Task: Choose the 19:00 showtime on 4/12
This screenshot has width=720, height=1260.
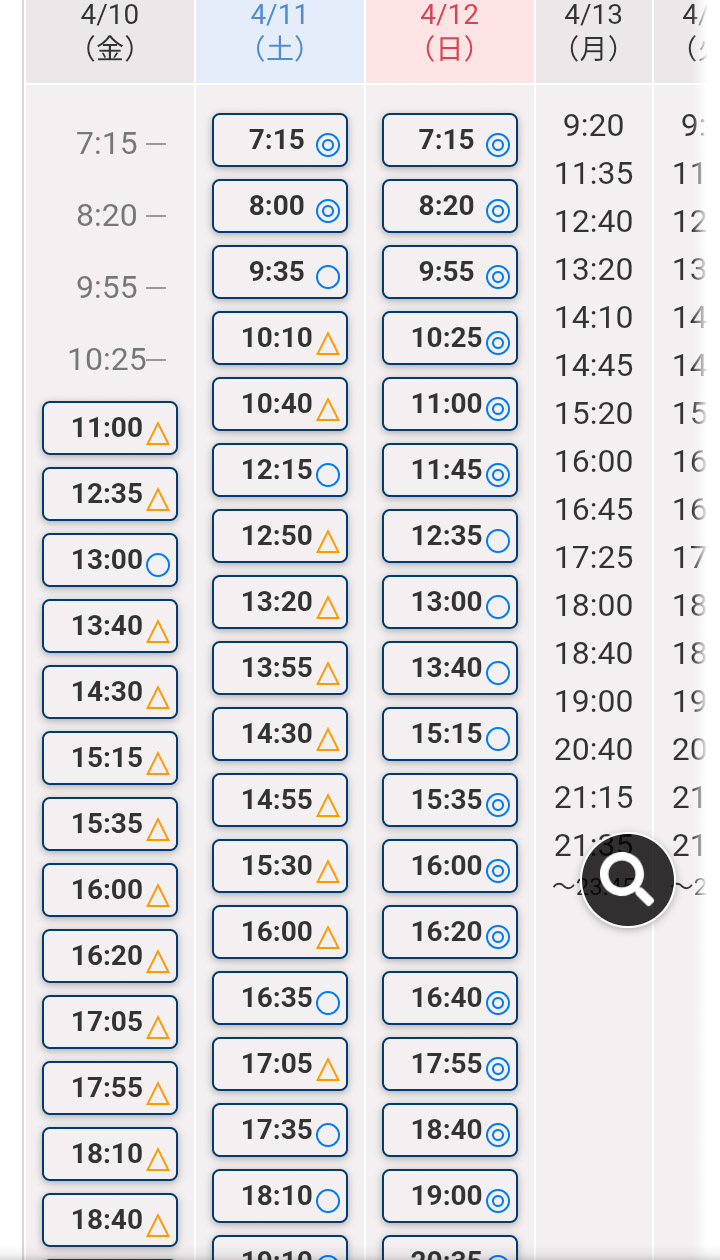Action: click(x=450, y=1196)
